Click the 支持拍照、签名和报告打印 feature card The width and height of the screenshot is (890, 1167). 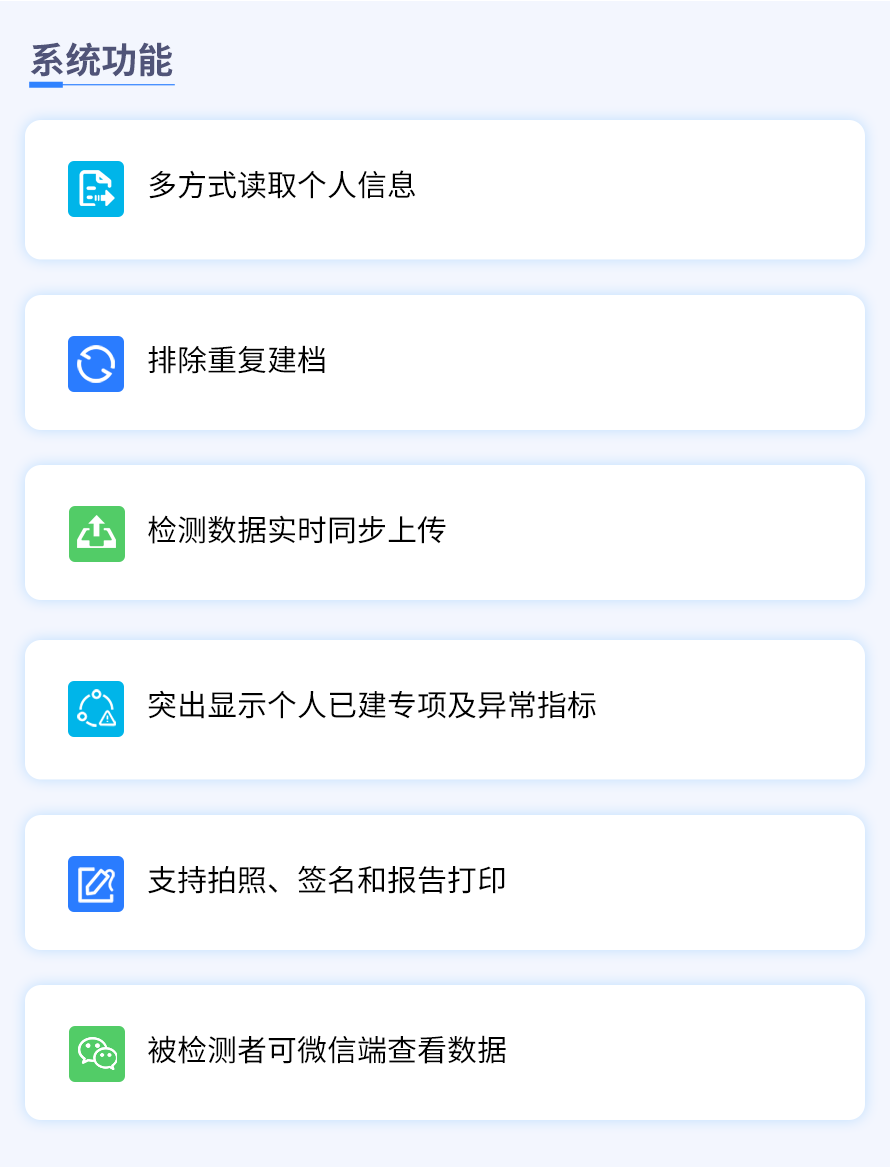point(445,881)
